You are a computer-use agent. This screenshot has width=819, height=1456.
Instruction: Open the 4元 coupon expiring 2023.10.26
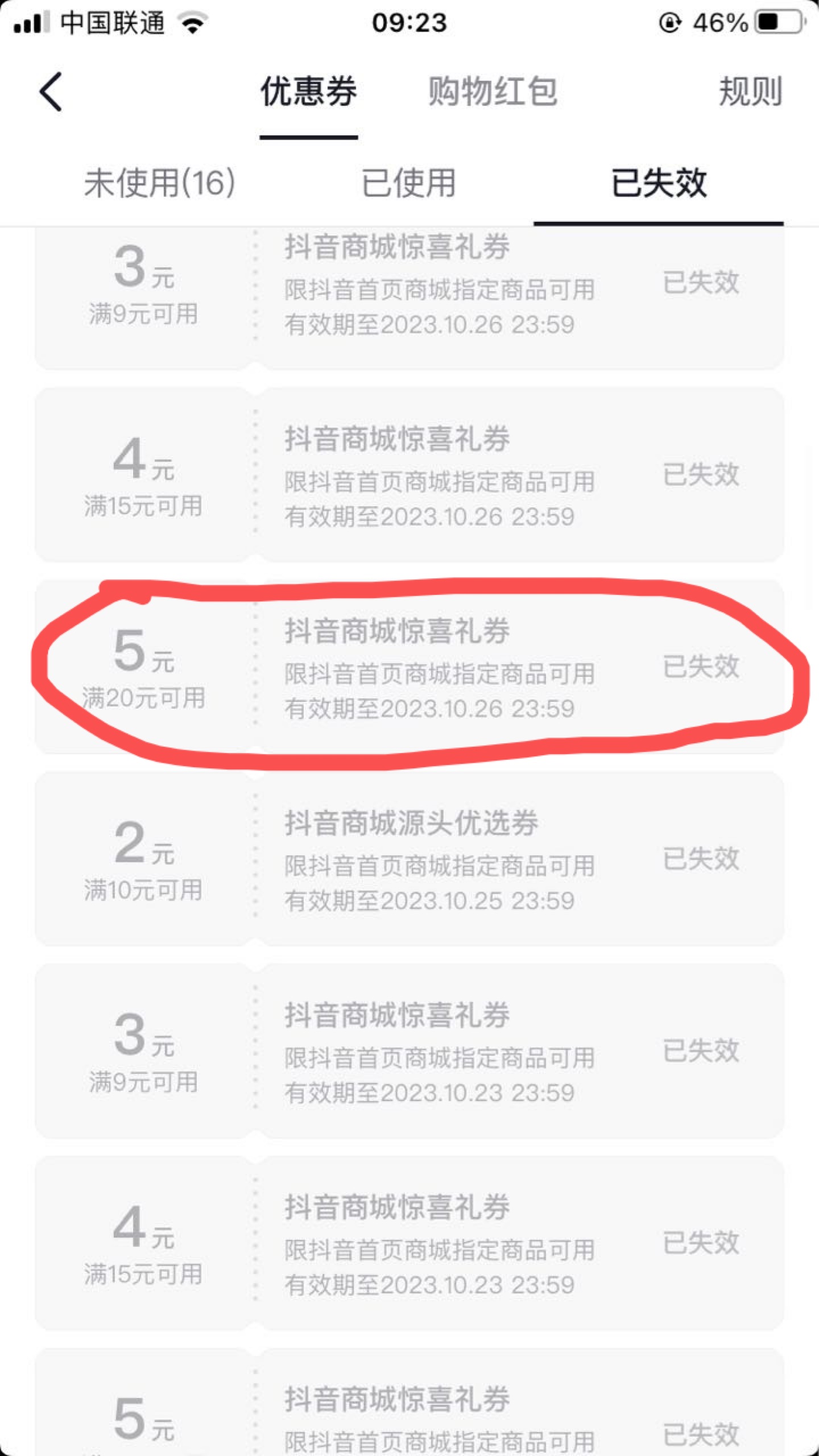coord(409,475)
